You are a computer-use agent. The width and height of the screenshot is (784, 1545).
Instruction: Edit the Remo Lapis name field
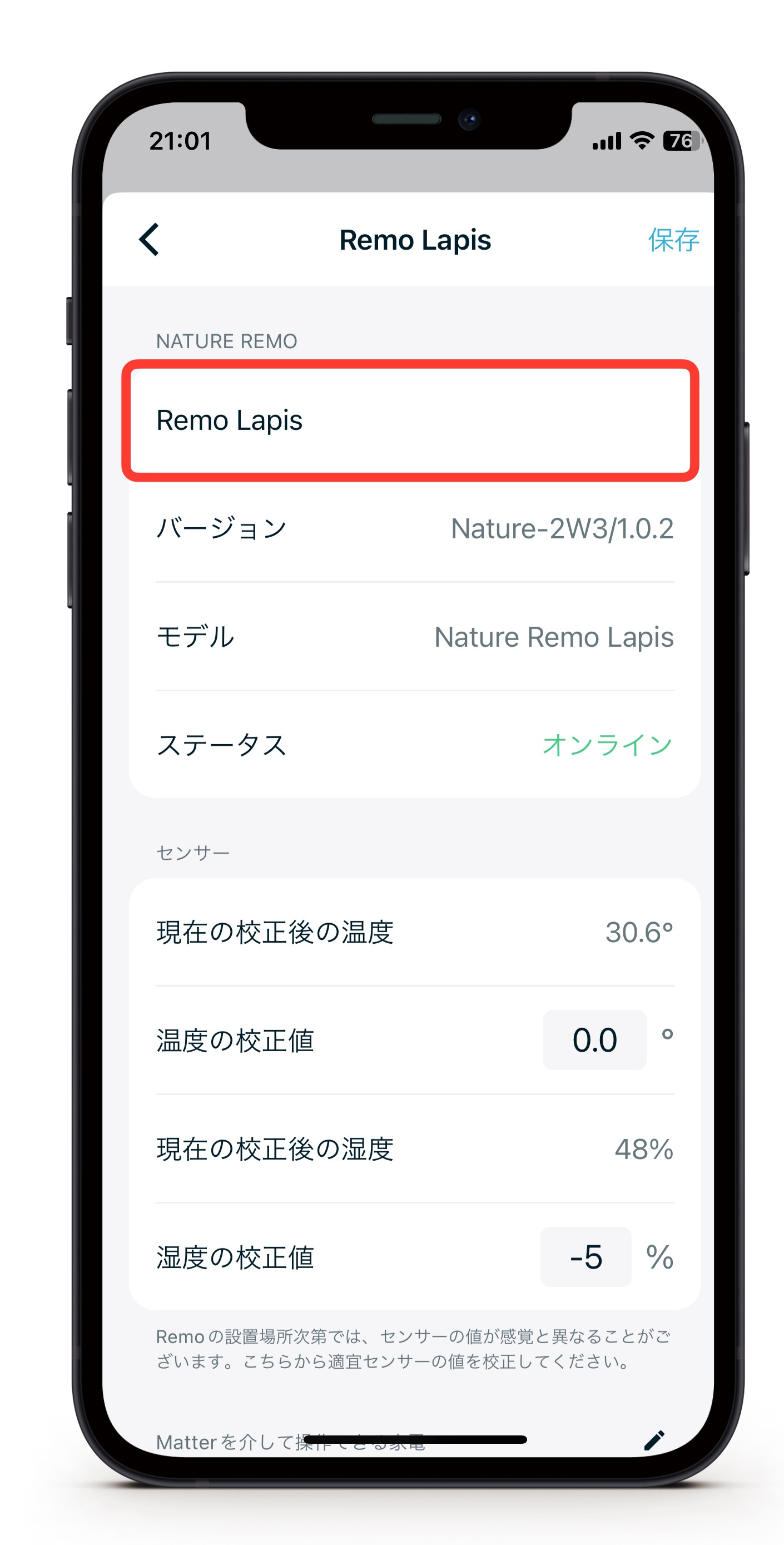[410, 420]
